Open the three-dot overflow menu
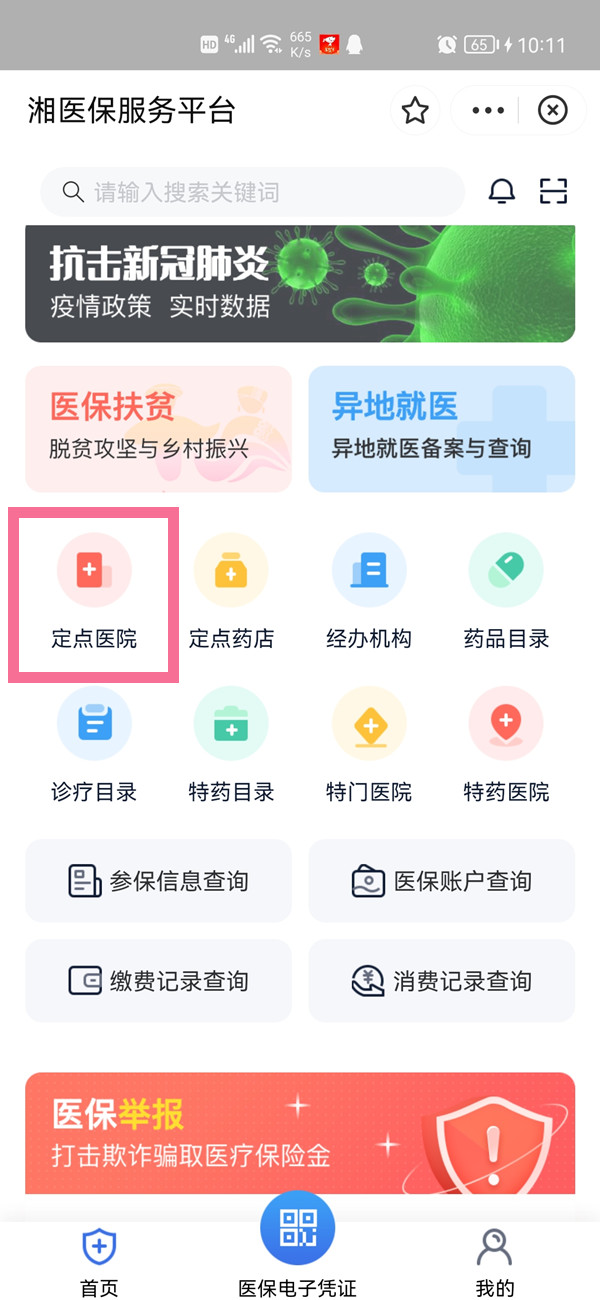 click(488, 110)
